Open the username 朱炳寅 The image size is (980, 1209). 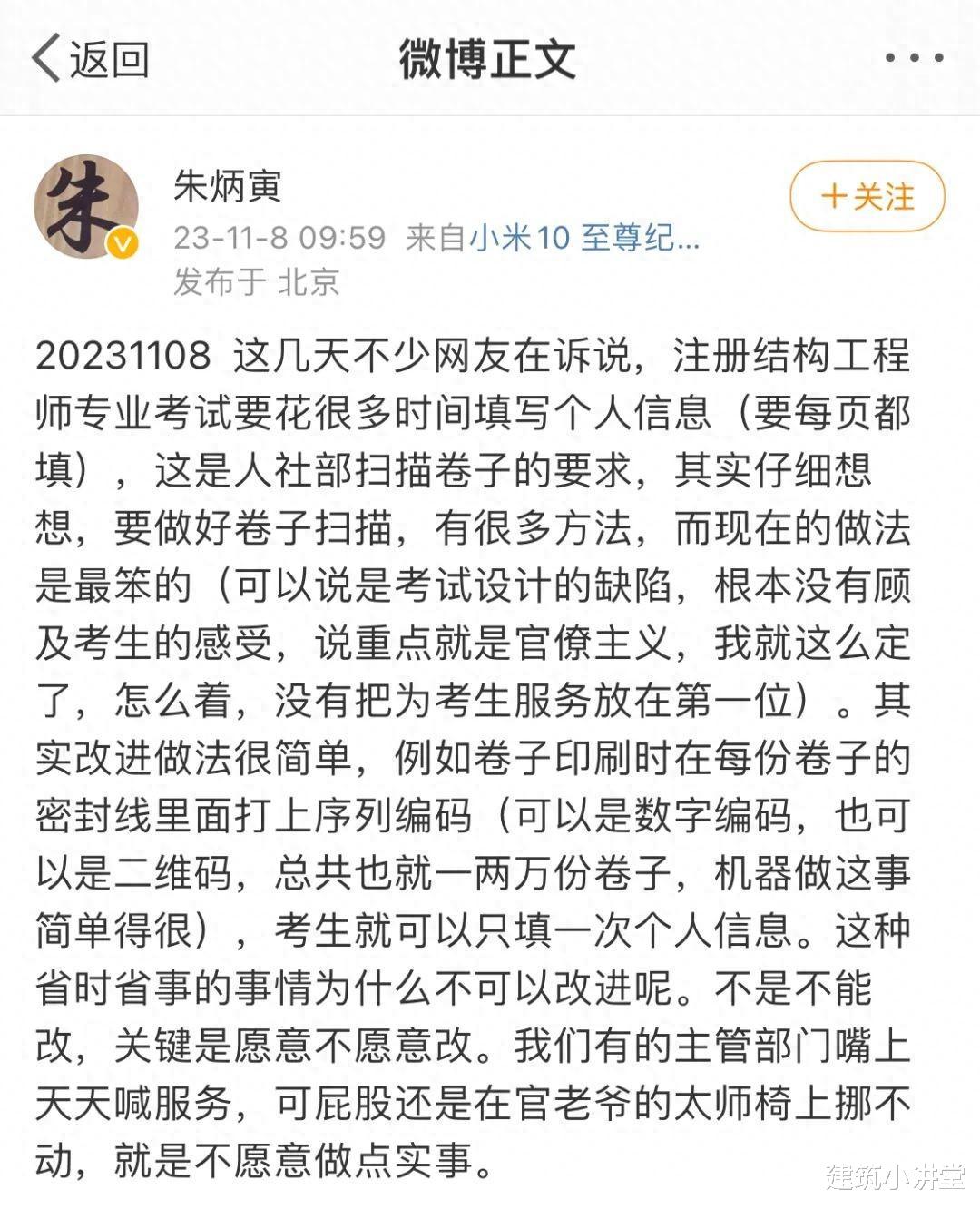[227, 186]
